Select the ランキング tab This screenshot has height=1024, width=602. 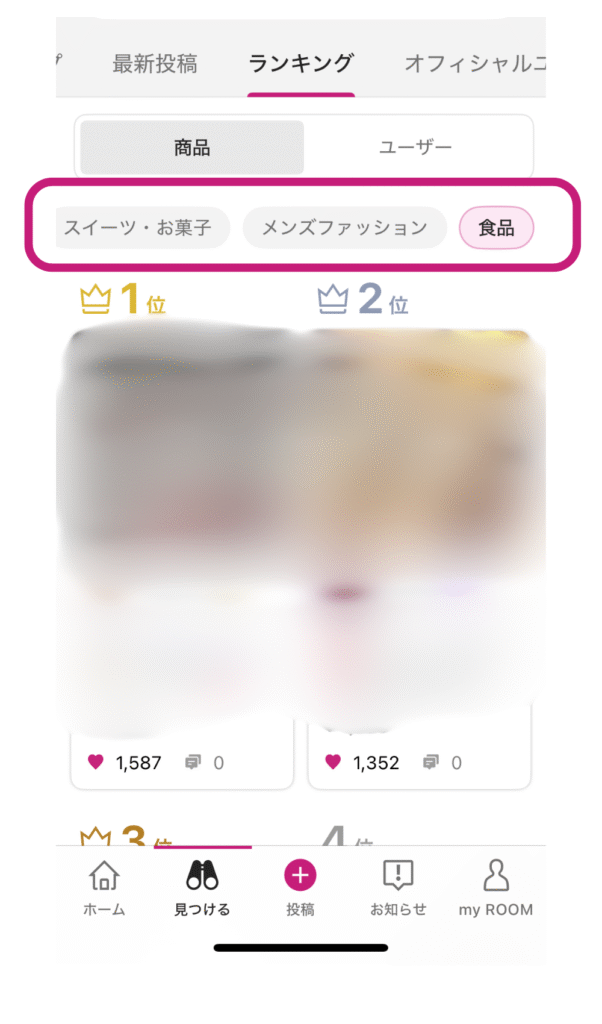pos(301,64)
